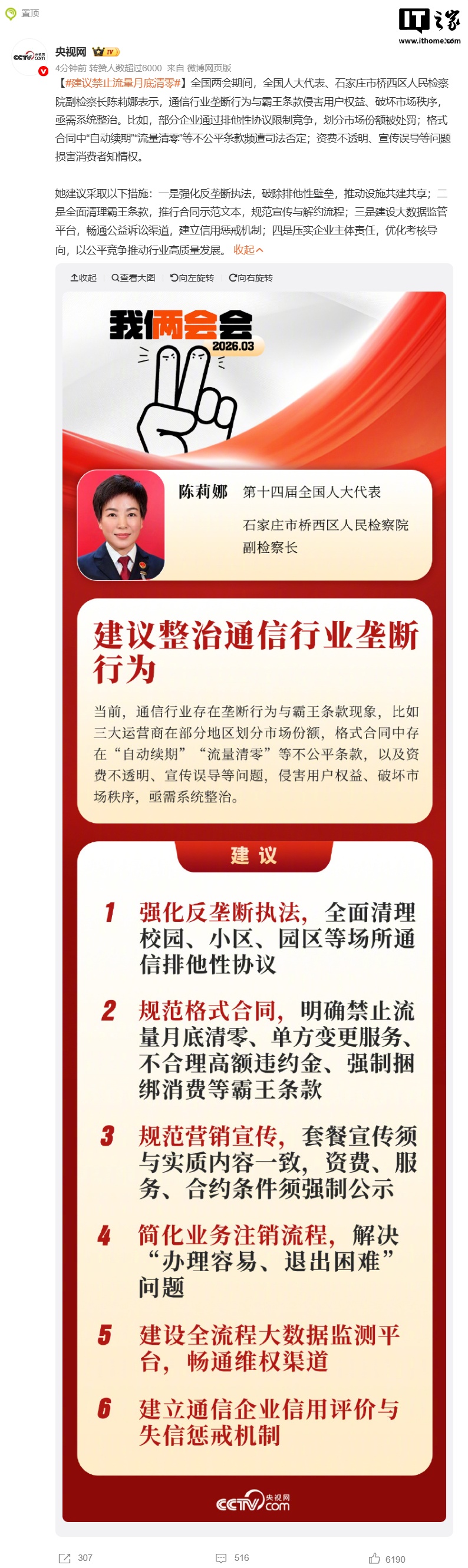Open the comments on this post
The height and width of the screenshot is (1568, 468).
(x=221, y=1557)
